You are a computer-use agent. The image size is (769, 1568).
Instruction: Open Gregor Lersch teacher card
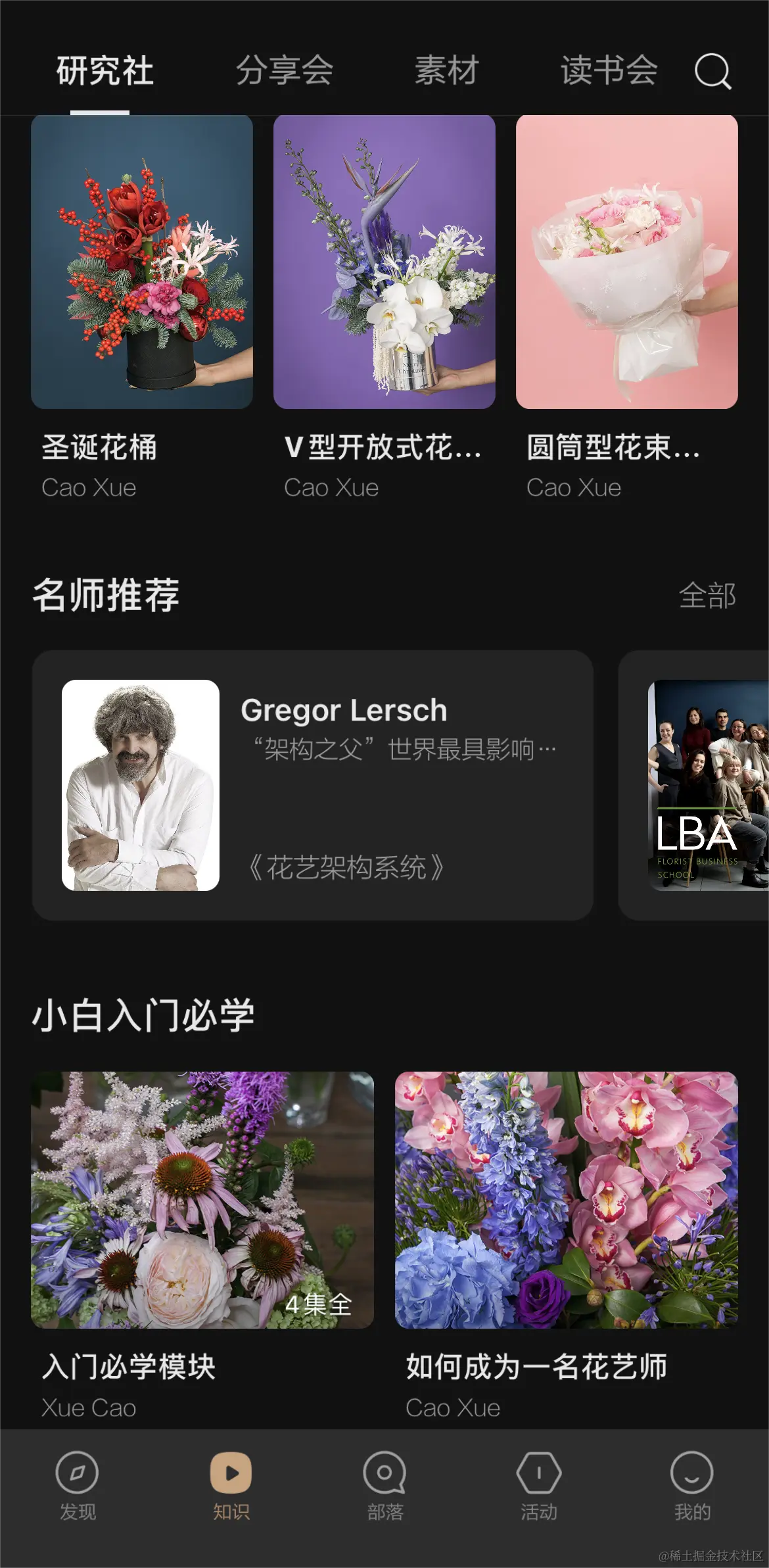313,785
